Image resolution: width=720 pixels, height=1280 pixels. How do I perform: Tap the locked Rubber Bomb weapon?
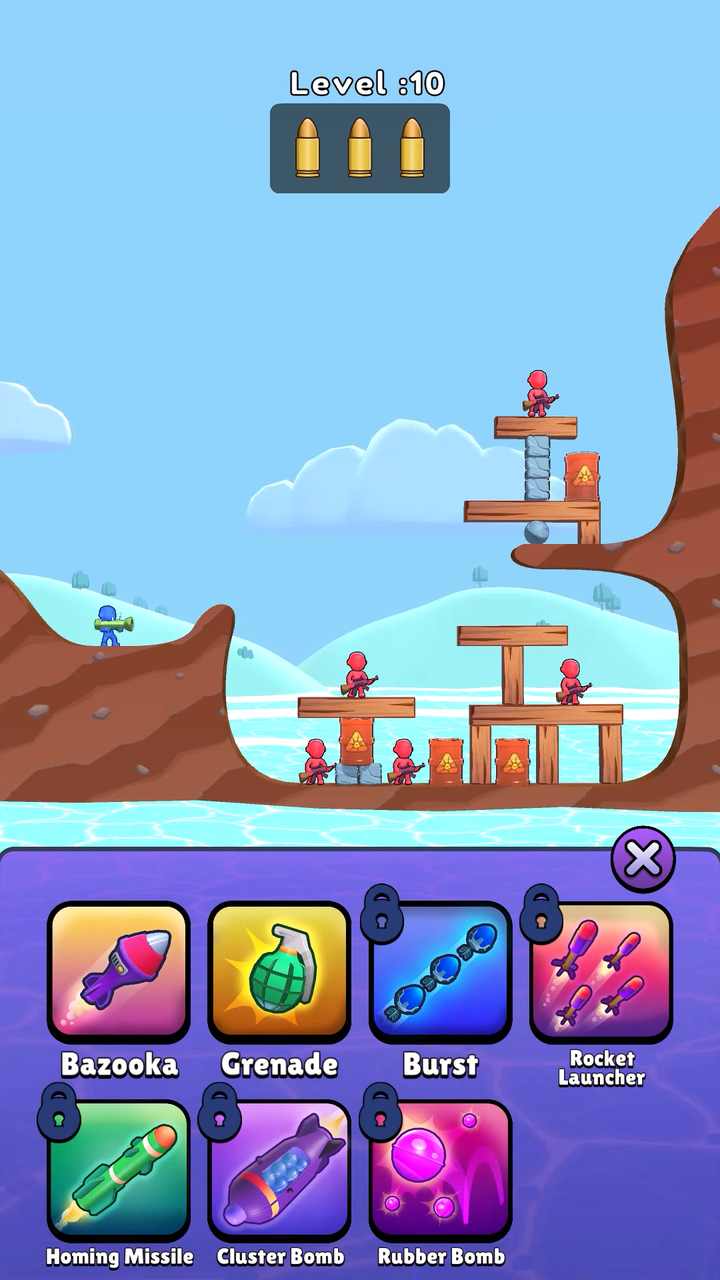(x=440, y=1170)
